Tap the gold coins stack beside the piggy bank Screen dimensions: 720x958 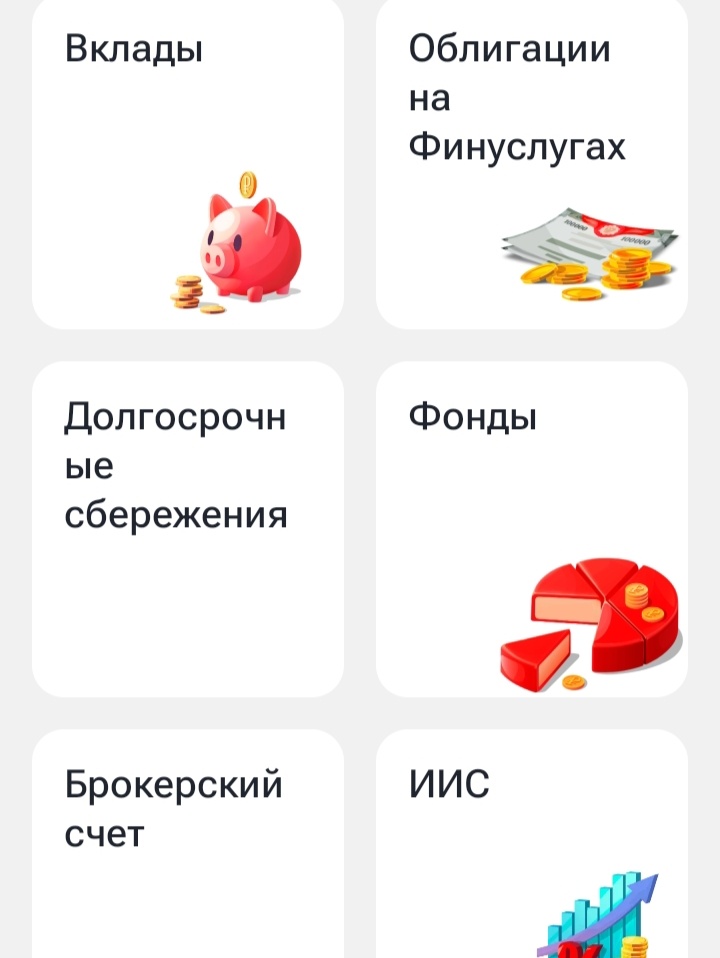188,290
